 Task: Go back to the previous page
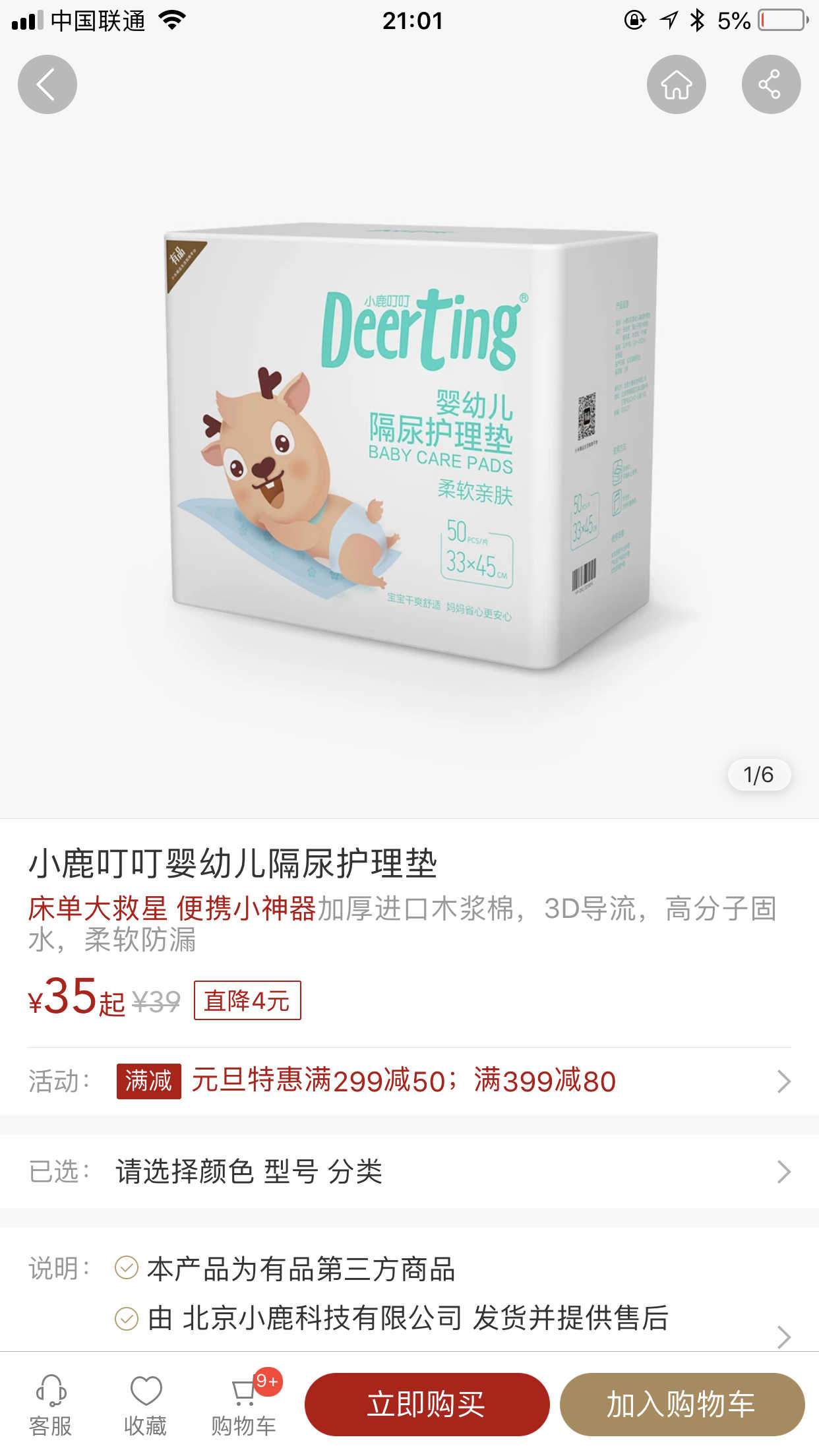[47, 84]
